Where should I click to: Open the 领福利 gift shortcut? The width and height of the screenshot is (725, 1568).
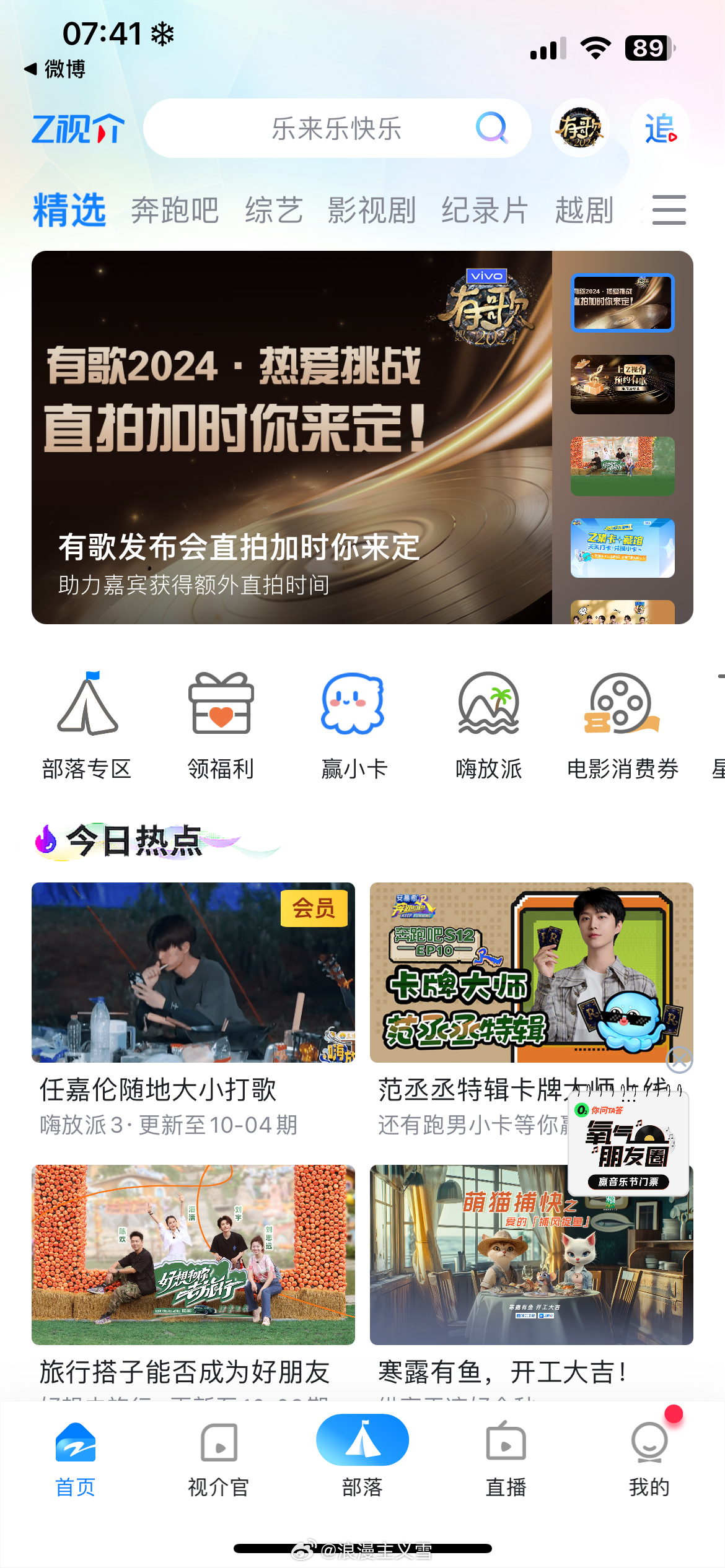221,726
